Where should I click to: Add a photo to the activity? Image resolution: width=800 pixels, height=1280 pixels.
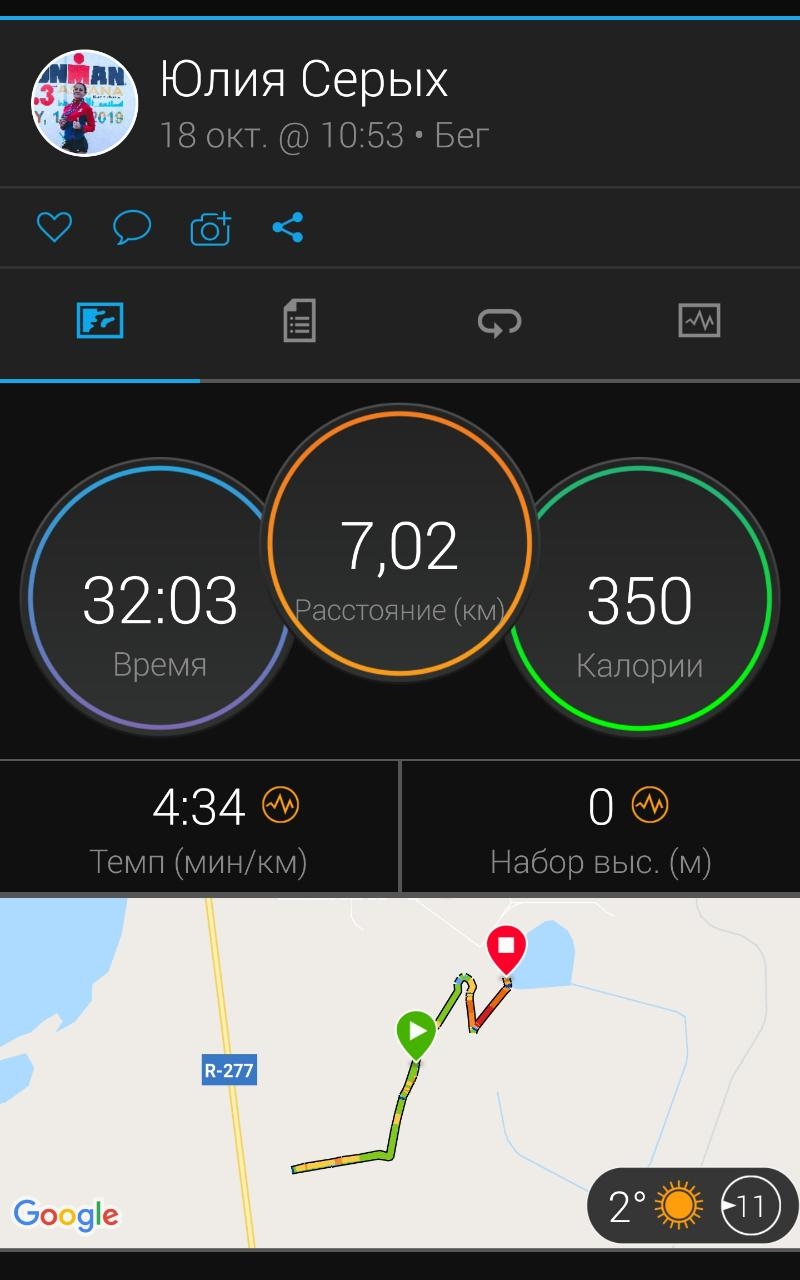[210, 228]
